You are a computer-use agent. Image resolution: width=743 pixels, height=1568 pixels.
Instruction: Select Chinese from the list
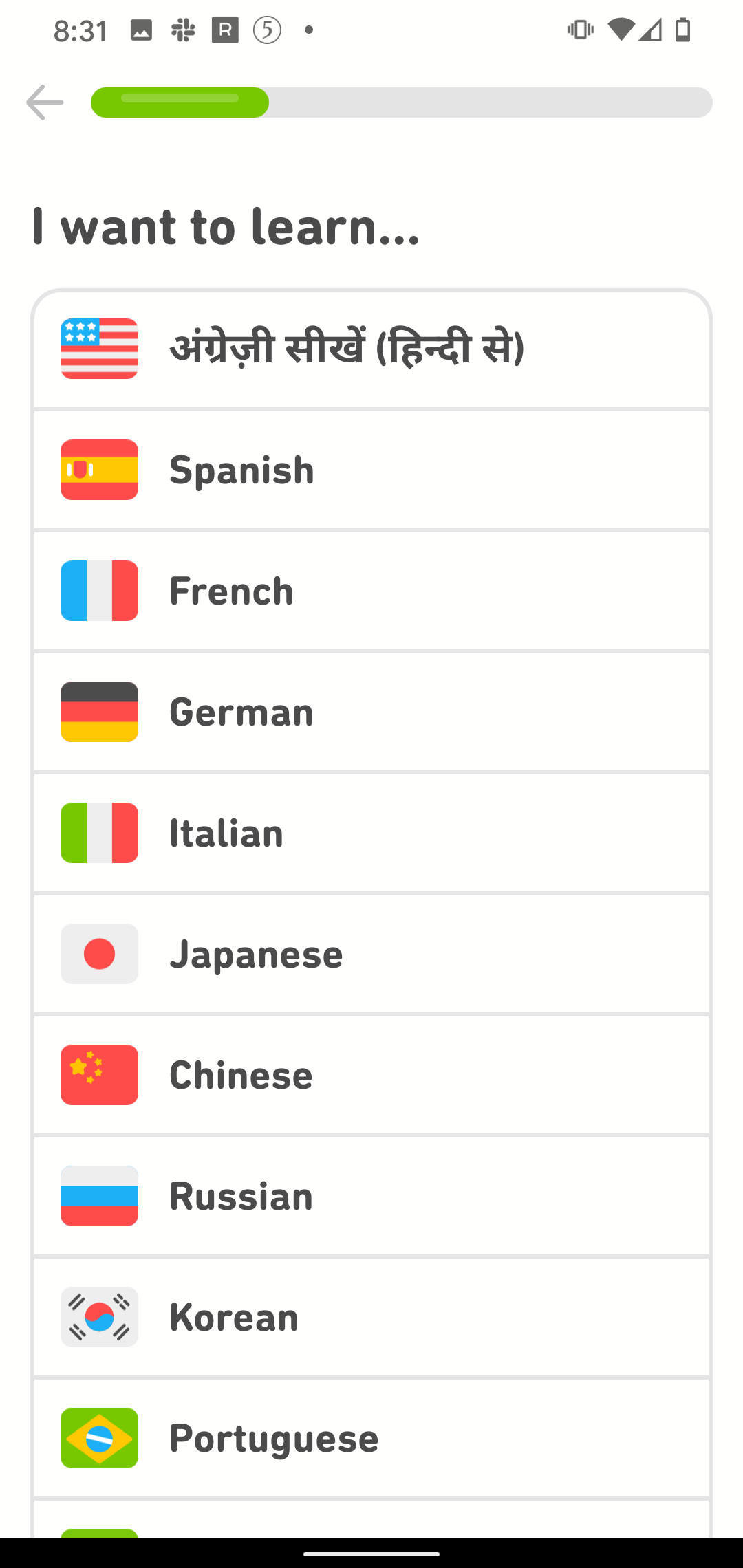pos(371,1075)
